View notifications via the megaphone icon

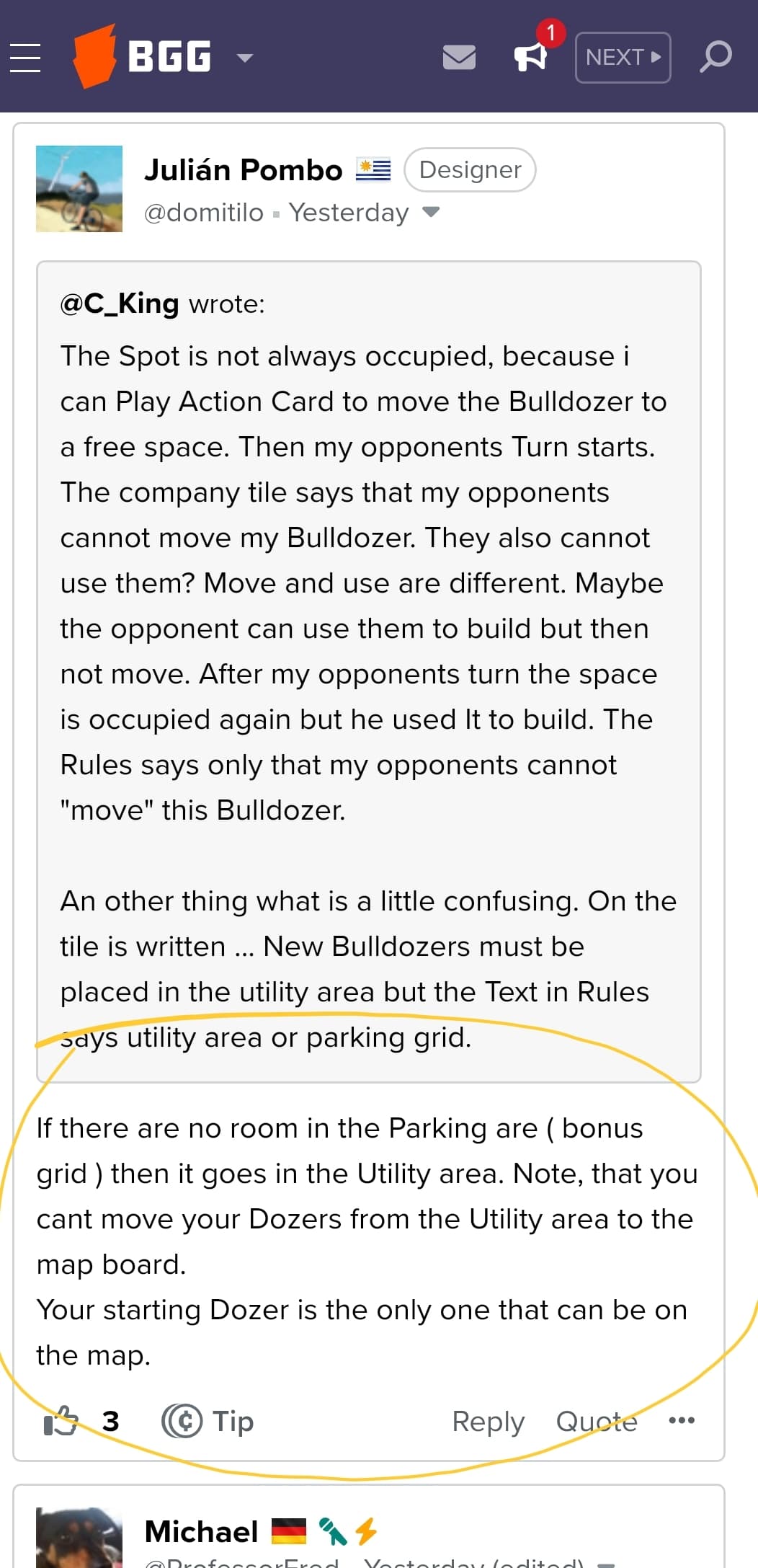(x=531, y=56)
